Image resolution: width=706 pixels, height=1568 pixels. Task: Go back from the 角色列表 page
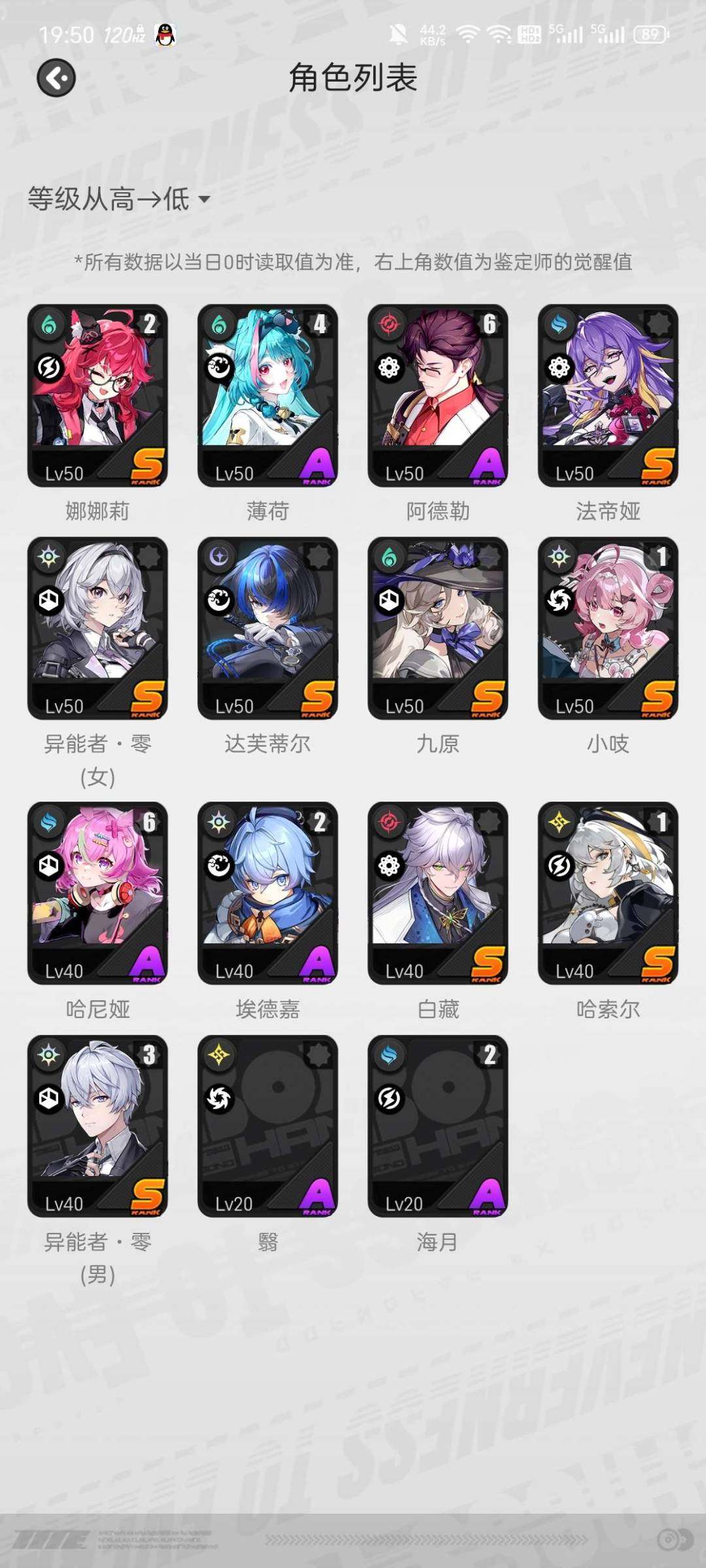coord(56,78)
